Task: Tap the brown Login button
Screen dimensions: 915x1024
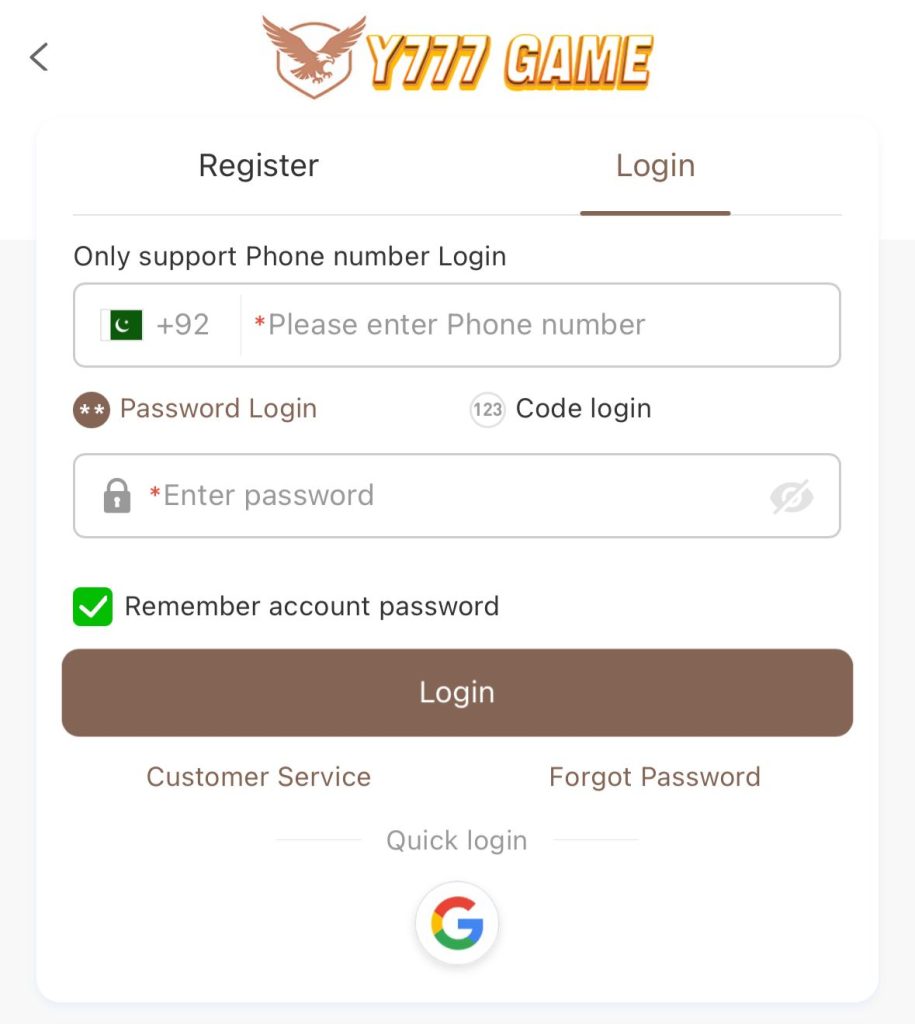Action: tap(457, 693)
